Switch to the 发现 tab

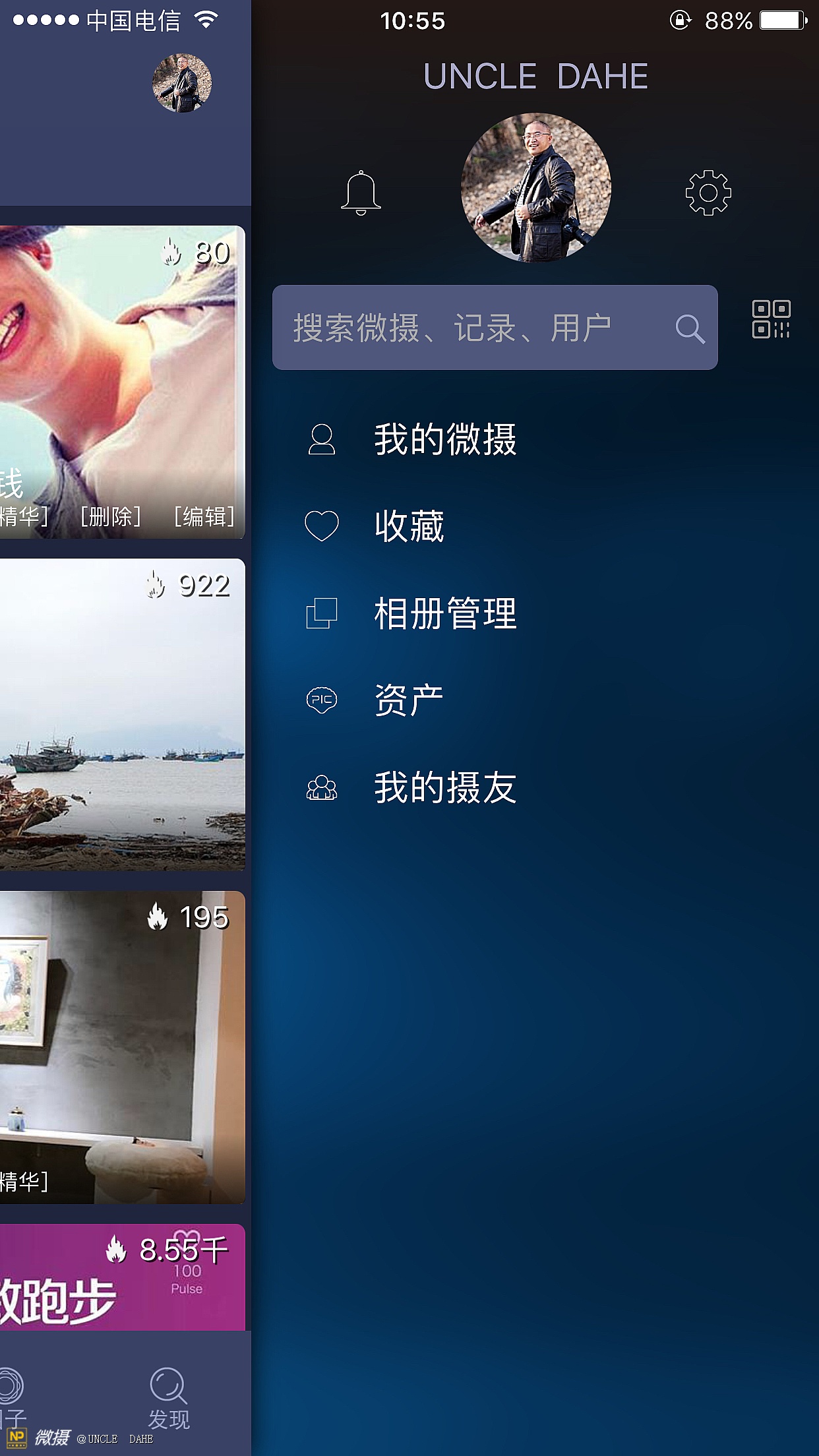(169, 1398)
